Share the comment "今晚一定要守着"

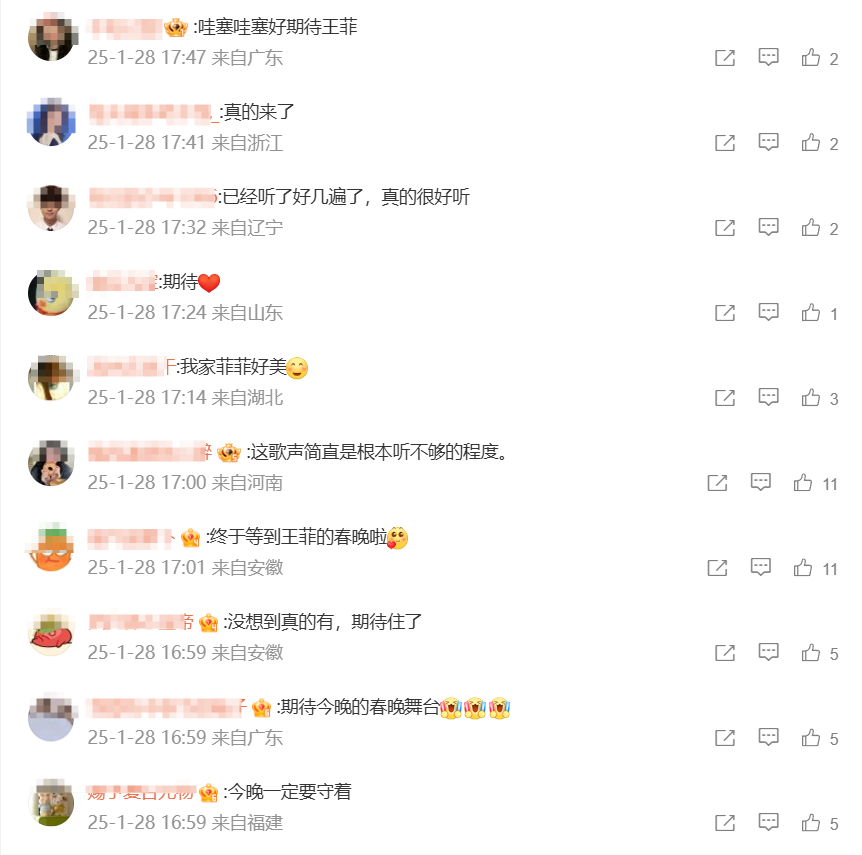[x=725, y=823]
